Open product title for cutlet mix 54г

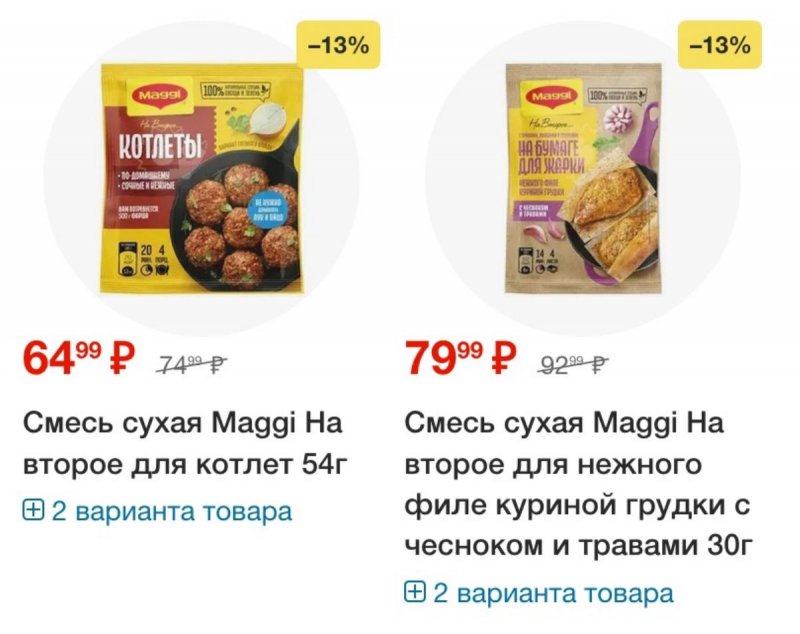click(182, 444)
